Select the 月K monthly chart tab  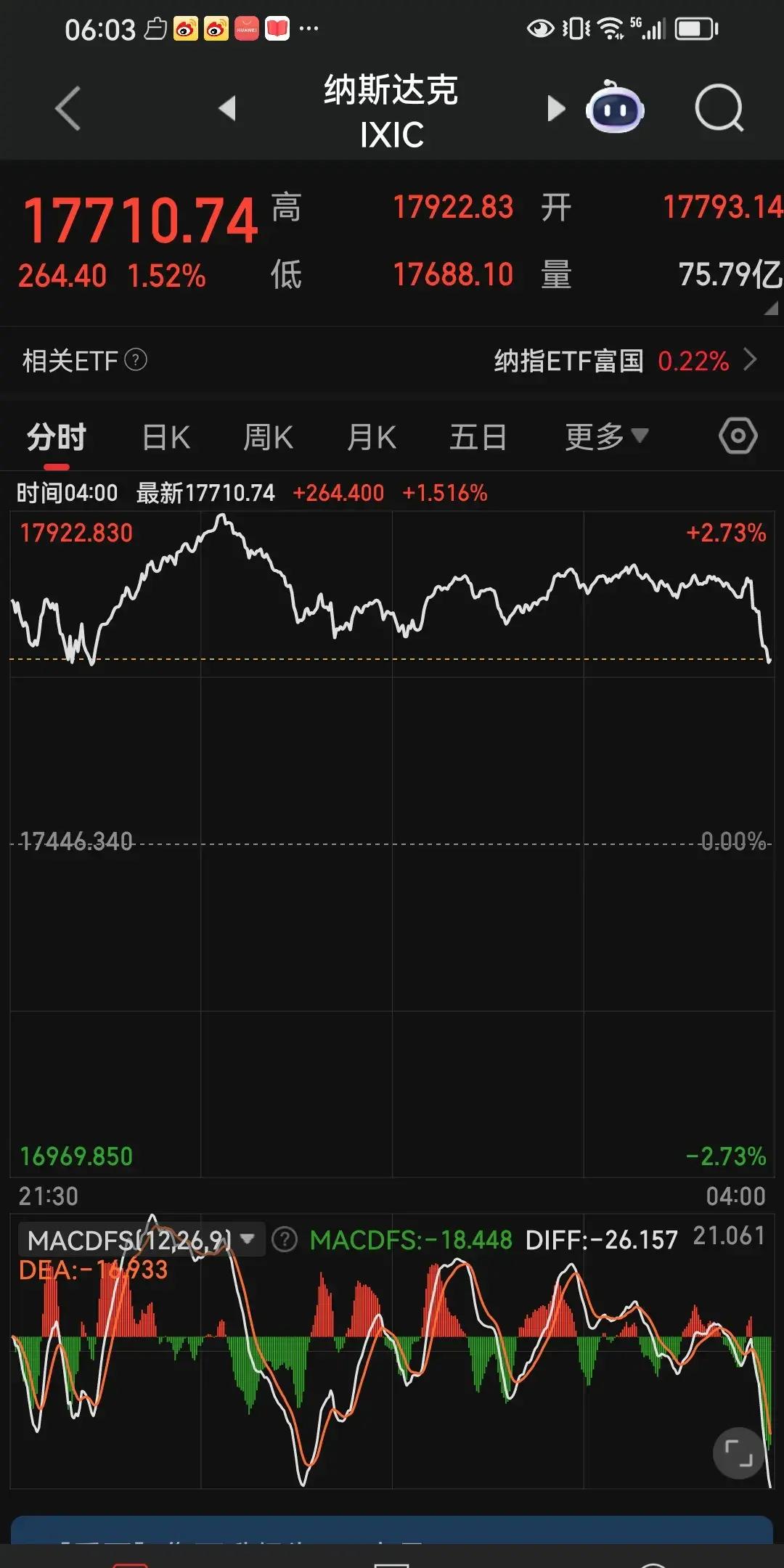372,436
